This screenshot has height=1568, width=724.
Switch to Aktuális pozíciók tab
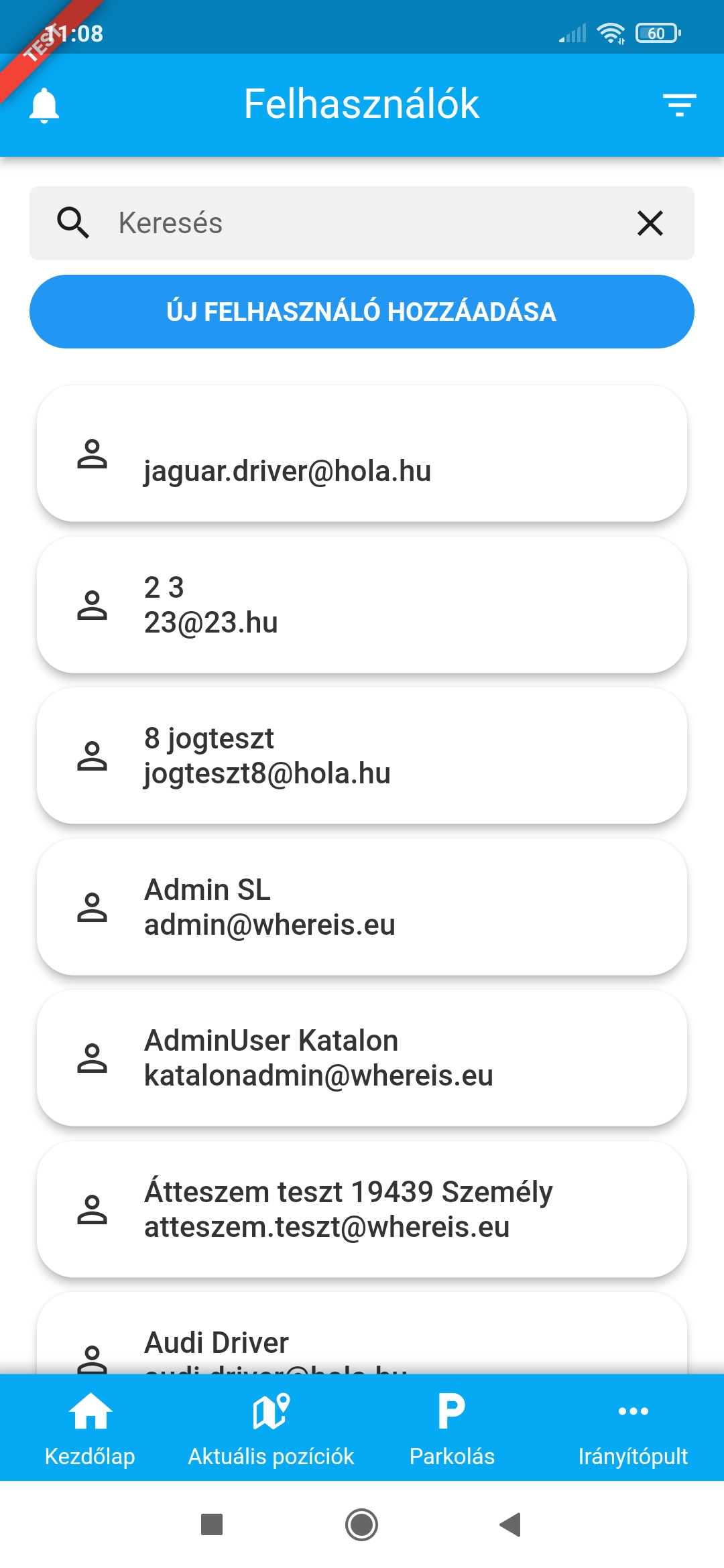point(271,1427)
